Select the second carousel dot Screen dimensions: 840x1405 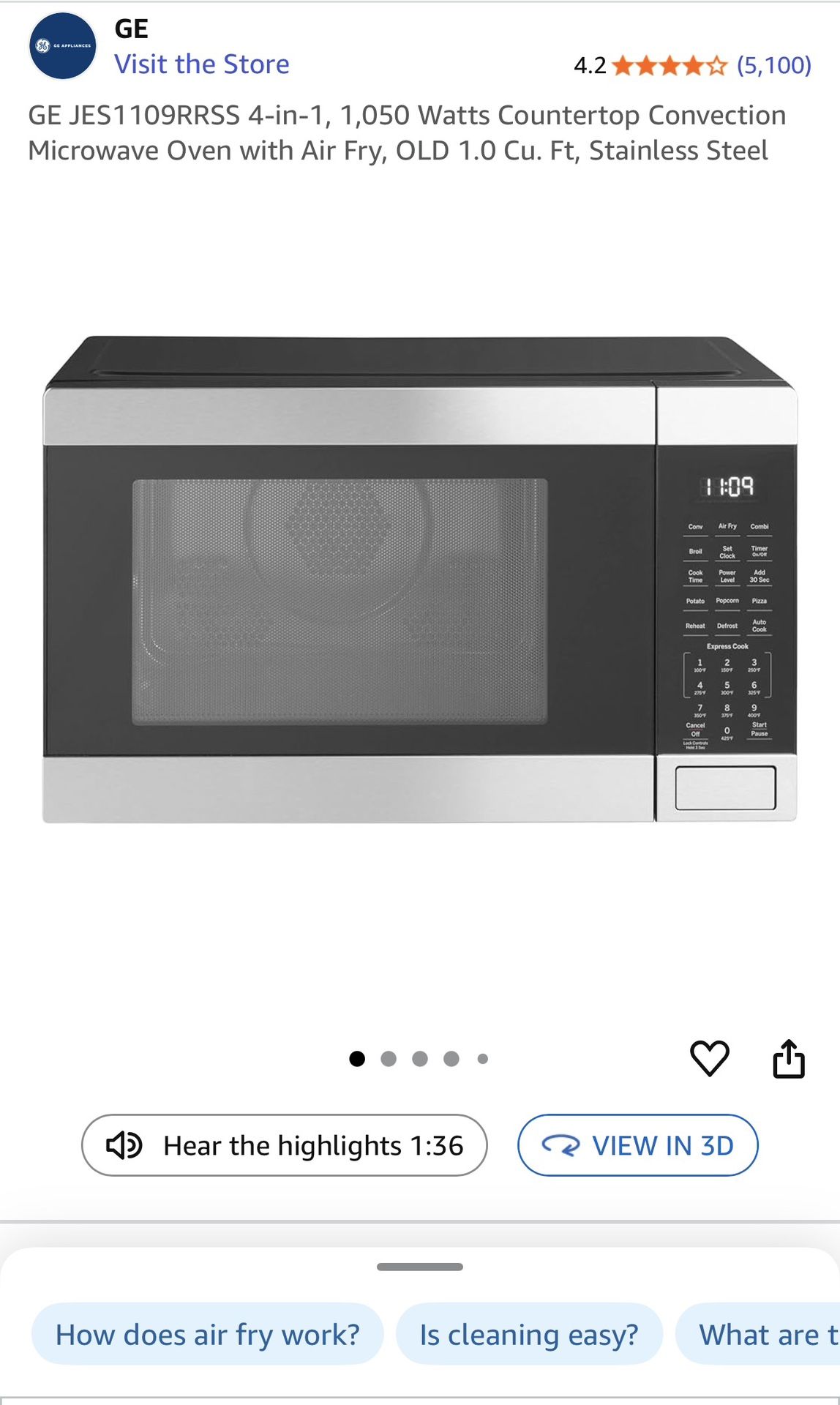[389, 1058]
